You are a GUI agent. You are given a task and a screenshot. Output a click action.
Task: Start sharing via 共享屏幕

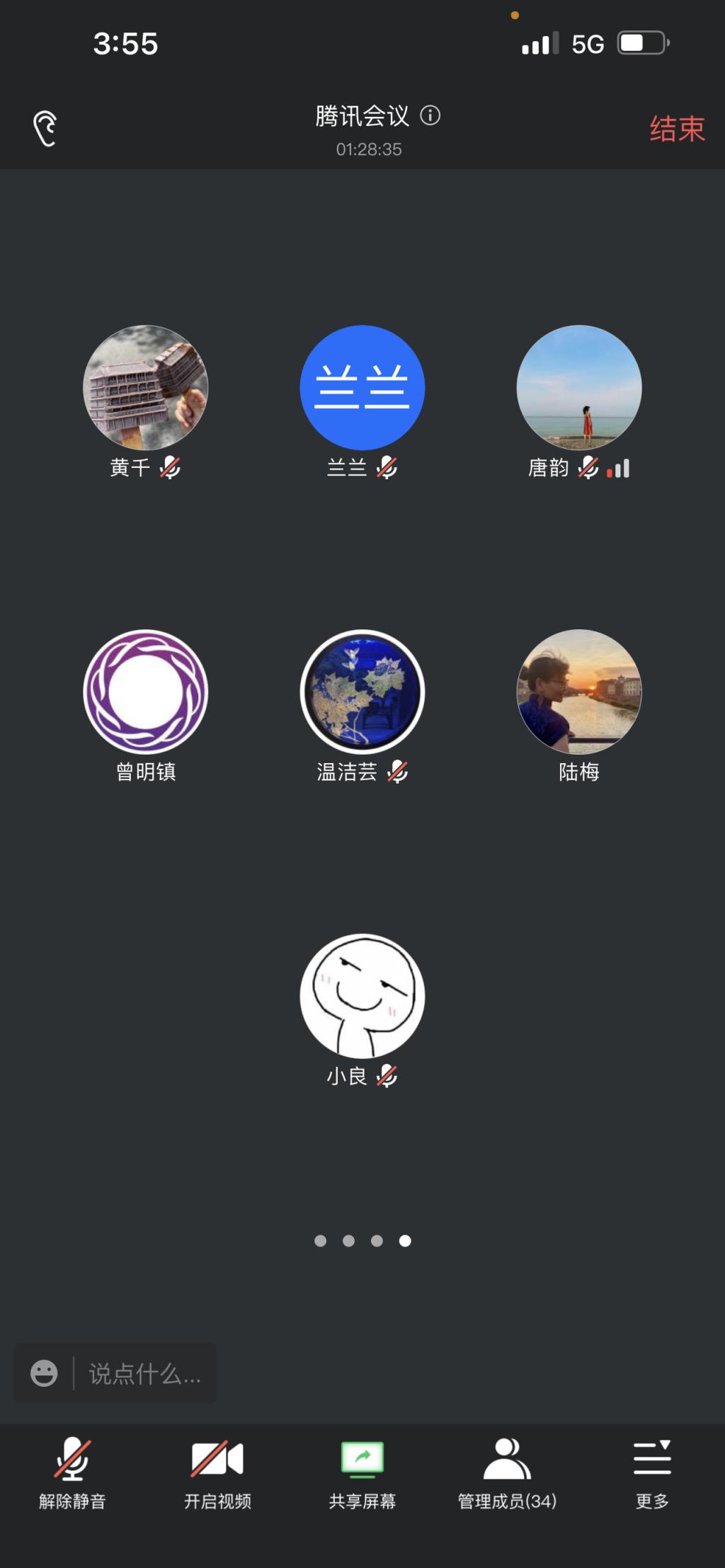coord(362,1472)
